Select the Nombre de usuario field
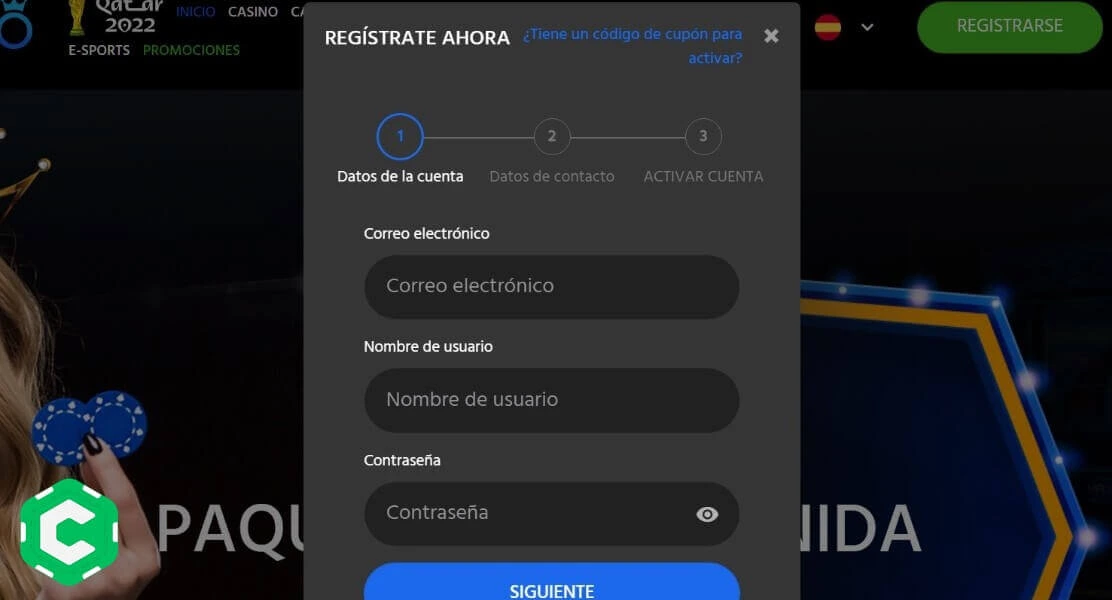The image size is (1112, 600). tap(551, 400)
